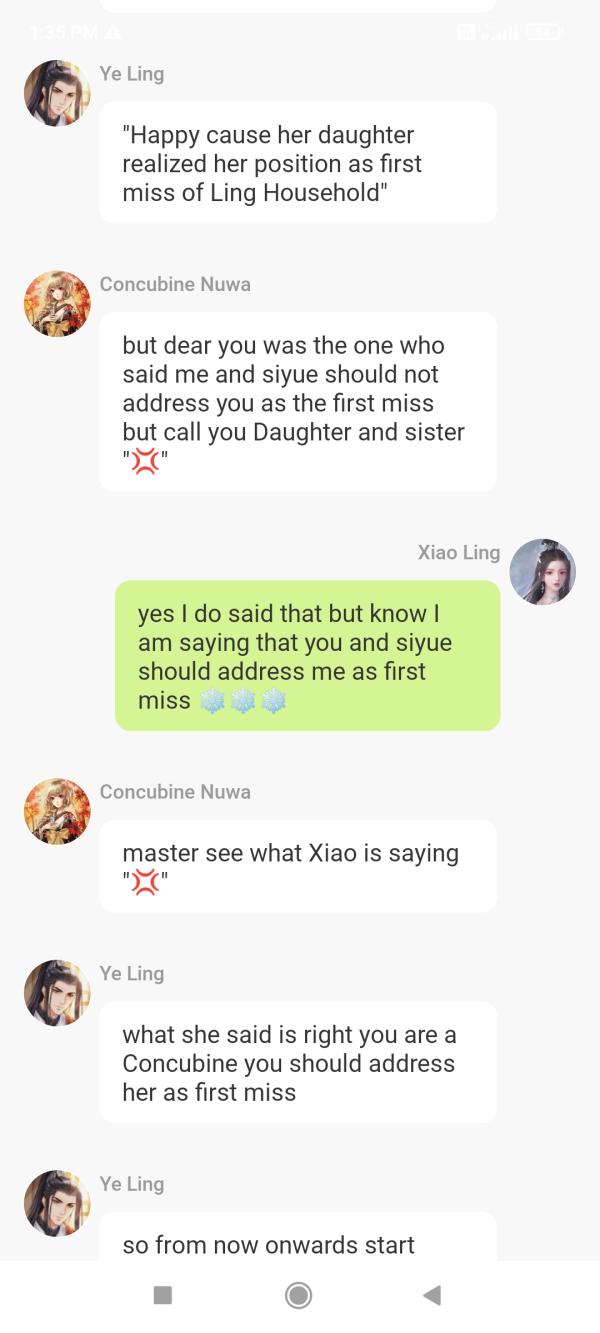The width and height of the screenshot is (600, 1333).
Task: Return to the home screen via the navigation bar
Action: coord(298,1296)
